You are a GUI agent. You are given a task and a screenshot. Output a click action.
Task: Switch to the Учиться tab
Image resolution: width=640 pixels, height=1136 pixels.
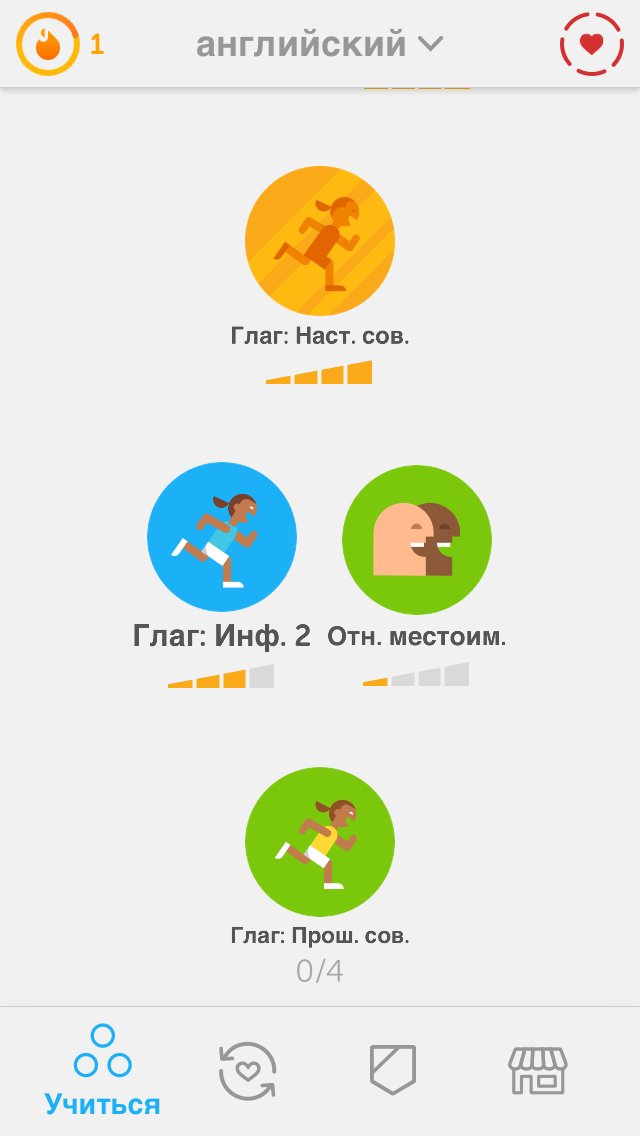coord(102,1071)
